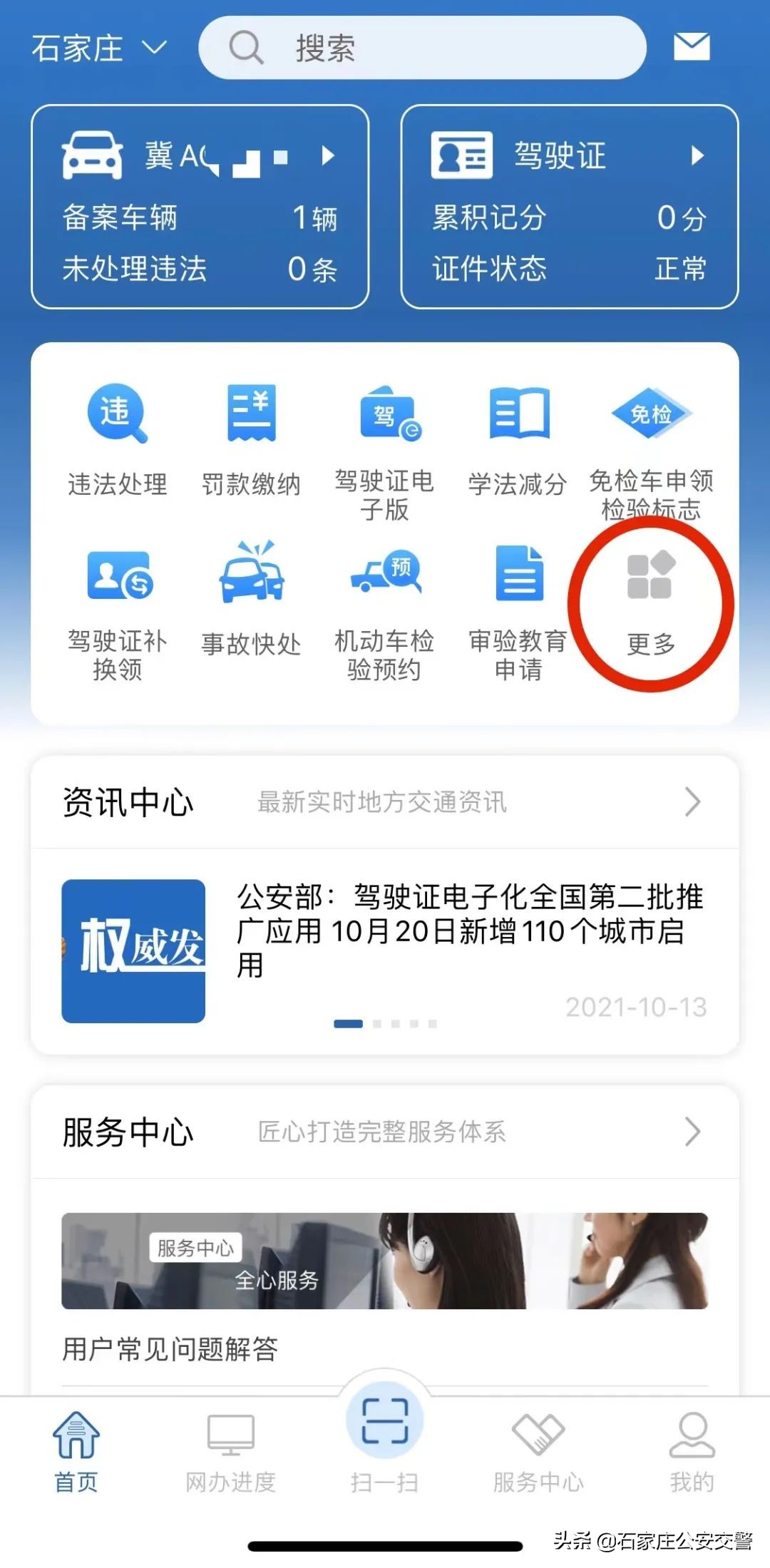770x1568 pixels.
Task: Open the 违法处理 service icon
Action: [116, 439]
